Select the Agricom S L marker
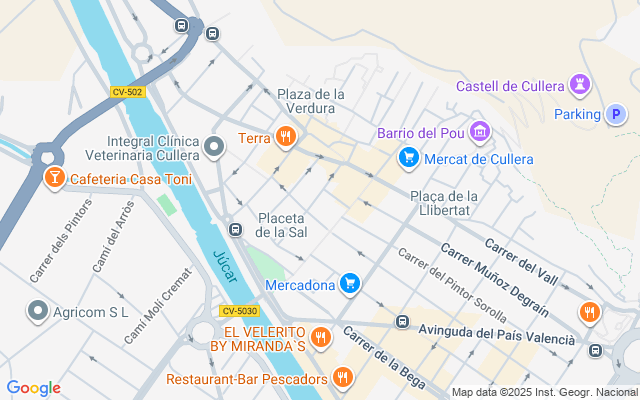Screen dimensions: 640x400 (x=38, y=311)
